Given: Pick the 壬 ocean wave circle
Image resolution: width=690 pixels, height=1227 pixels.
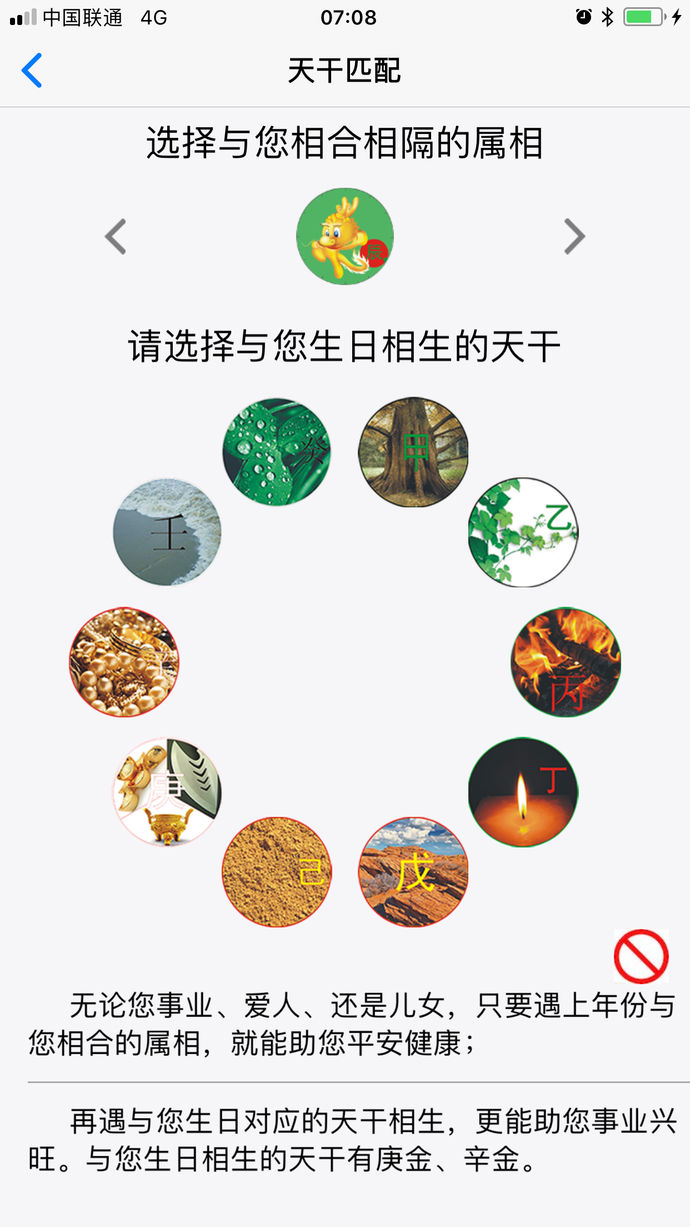Looking at the screenshot, I should point(167,532).
